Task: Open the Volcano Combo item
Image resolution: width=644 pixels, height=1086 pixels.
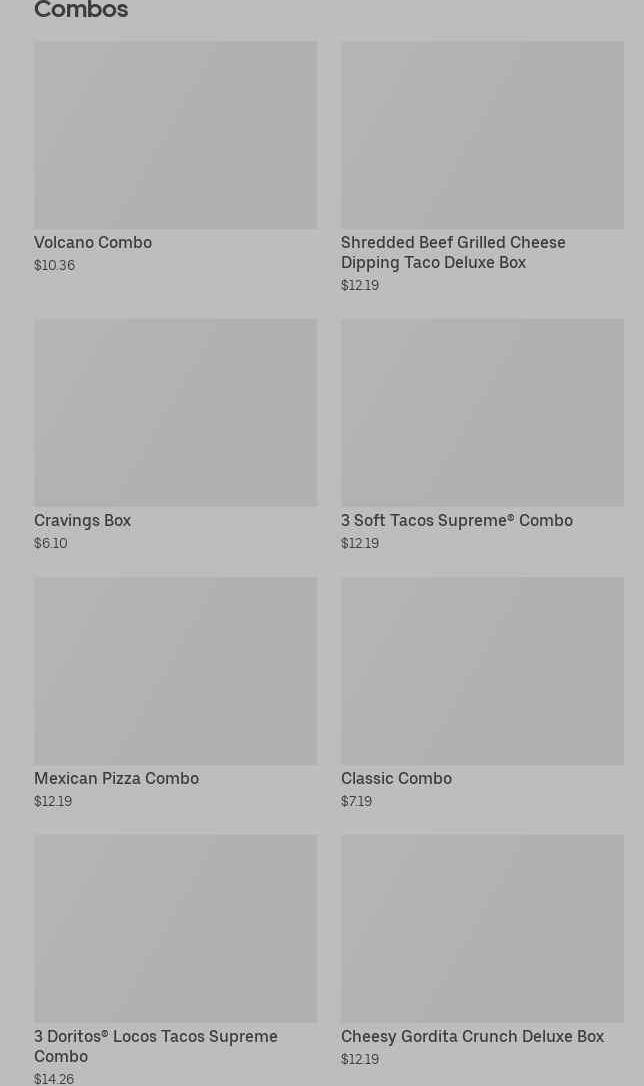Action: click(175, 157)
